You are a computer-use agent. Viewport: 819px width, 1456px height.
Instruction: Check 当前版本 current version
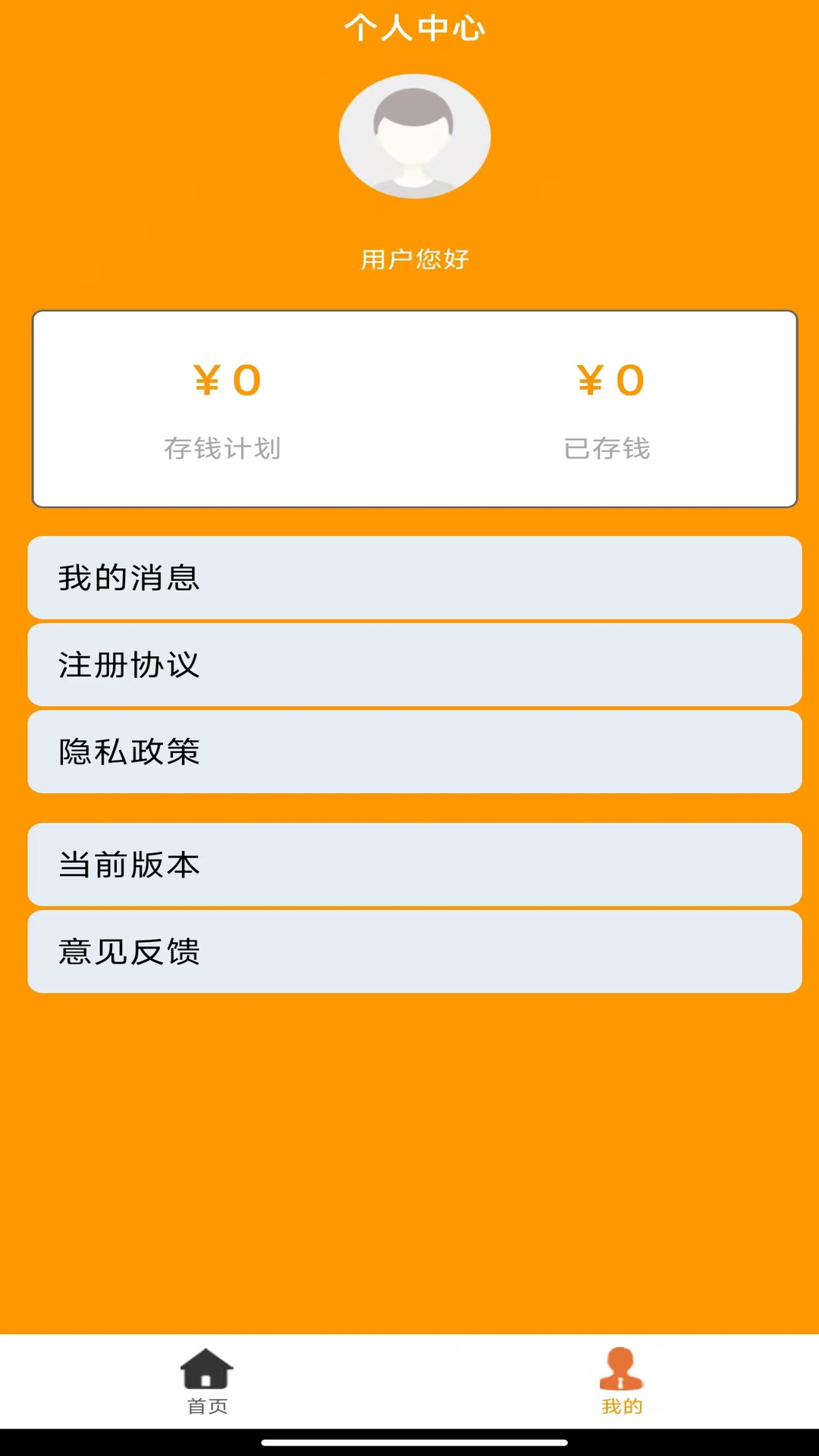pos(414,864)
